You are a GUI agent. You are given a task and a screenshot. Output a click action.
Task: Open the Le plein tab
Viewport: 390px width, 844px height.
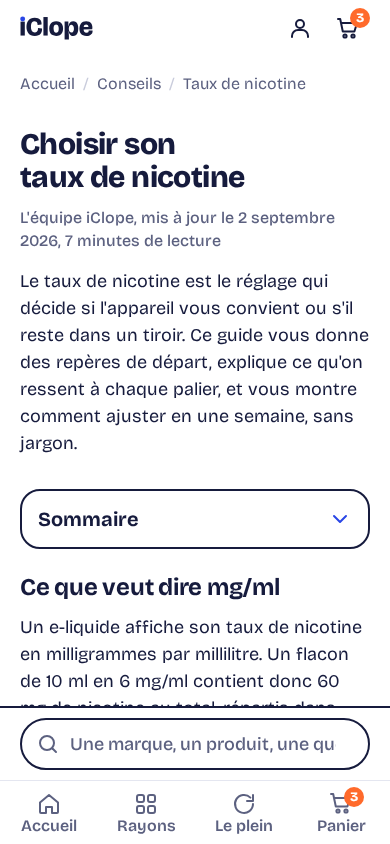click(244, 813)
